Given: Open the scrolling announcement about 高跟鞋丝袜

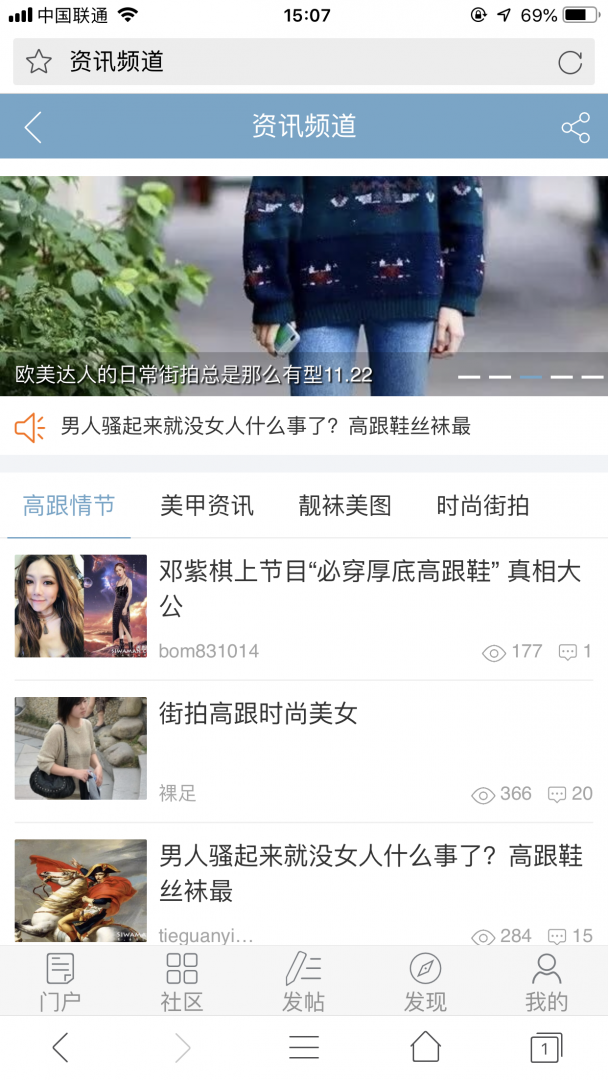Looking at the screenshot, I should [x=265, y=427].
